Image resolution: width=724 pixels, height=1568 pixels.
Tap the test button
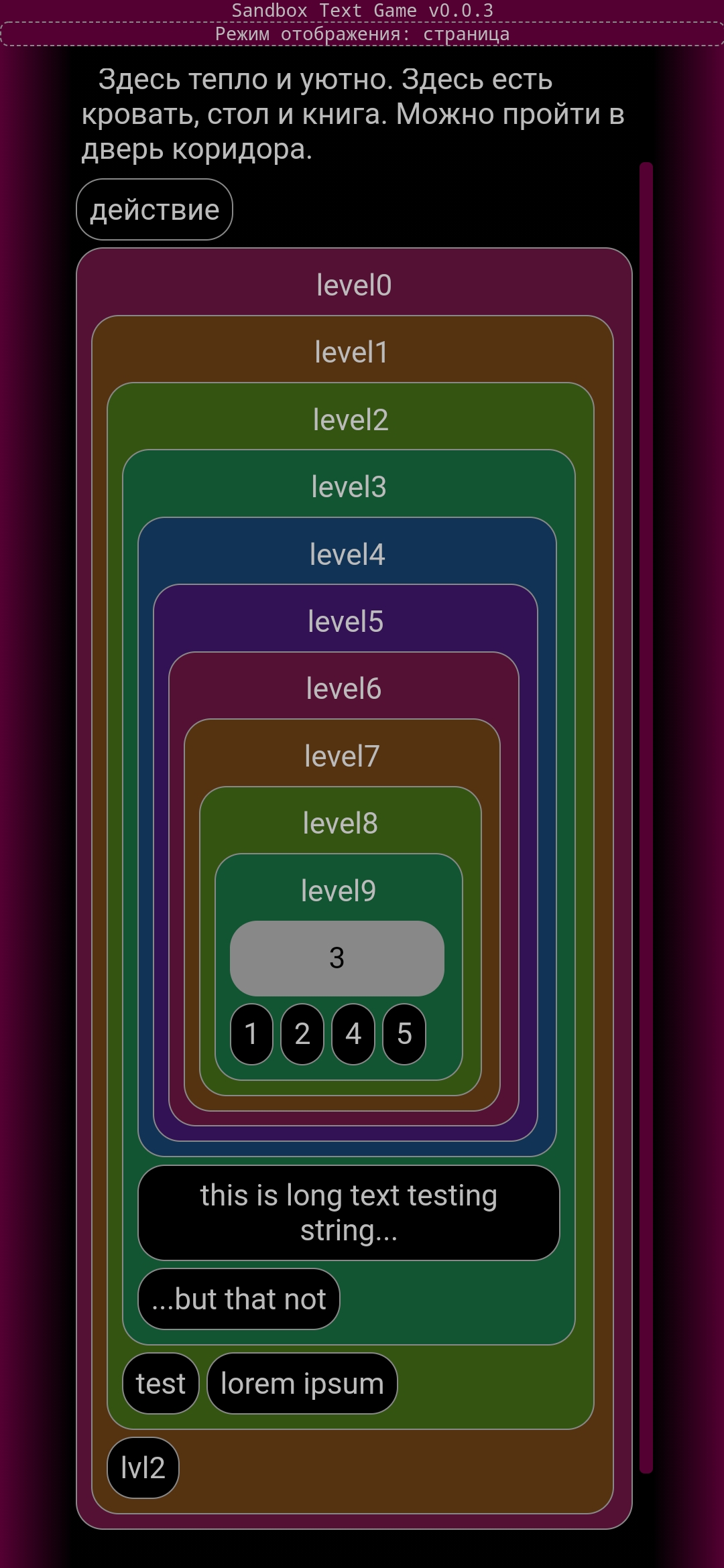coord(161,1383)
